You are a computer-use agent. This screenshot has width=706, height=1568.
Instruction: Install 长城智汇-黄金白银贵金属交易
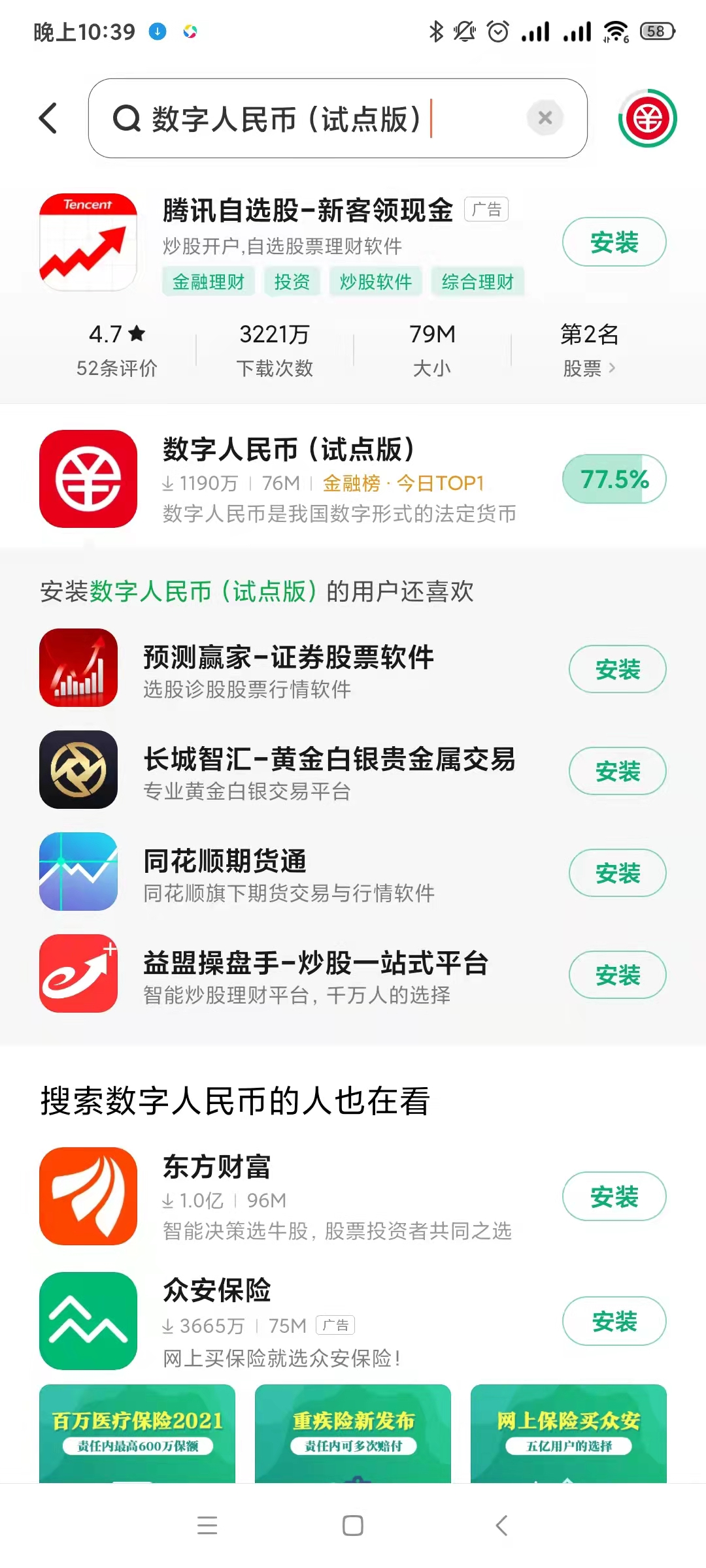coord(617,772)
